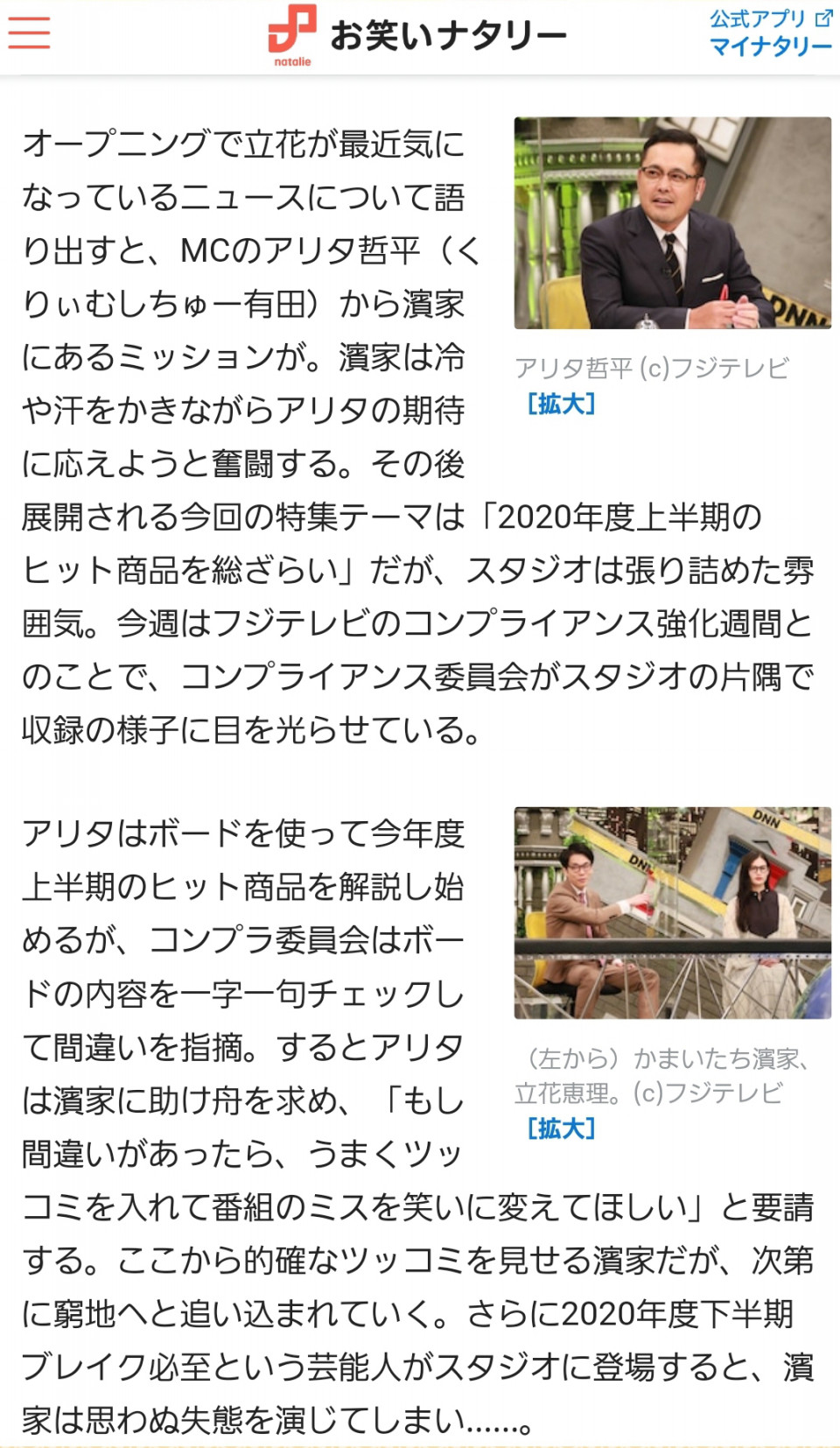The image size is (840, 1448).
Task: Open the アリタ哲平 photo
Action: pyautogui.click(x=672, y=223)
